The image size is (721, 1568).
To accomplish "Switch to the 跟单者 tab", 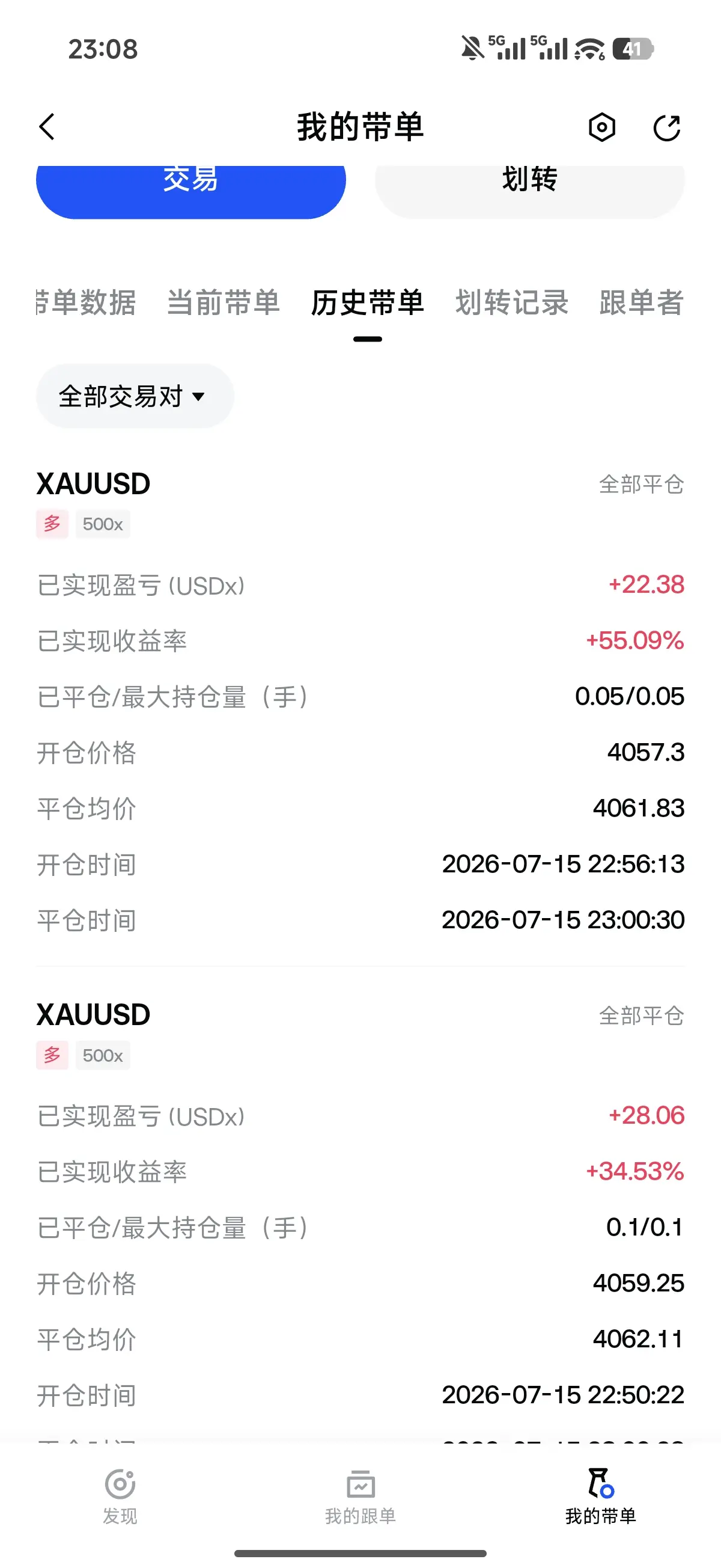I will [641, 302].
